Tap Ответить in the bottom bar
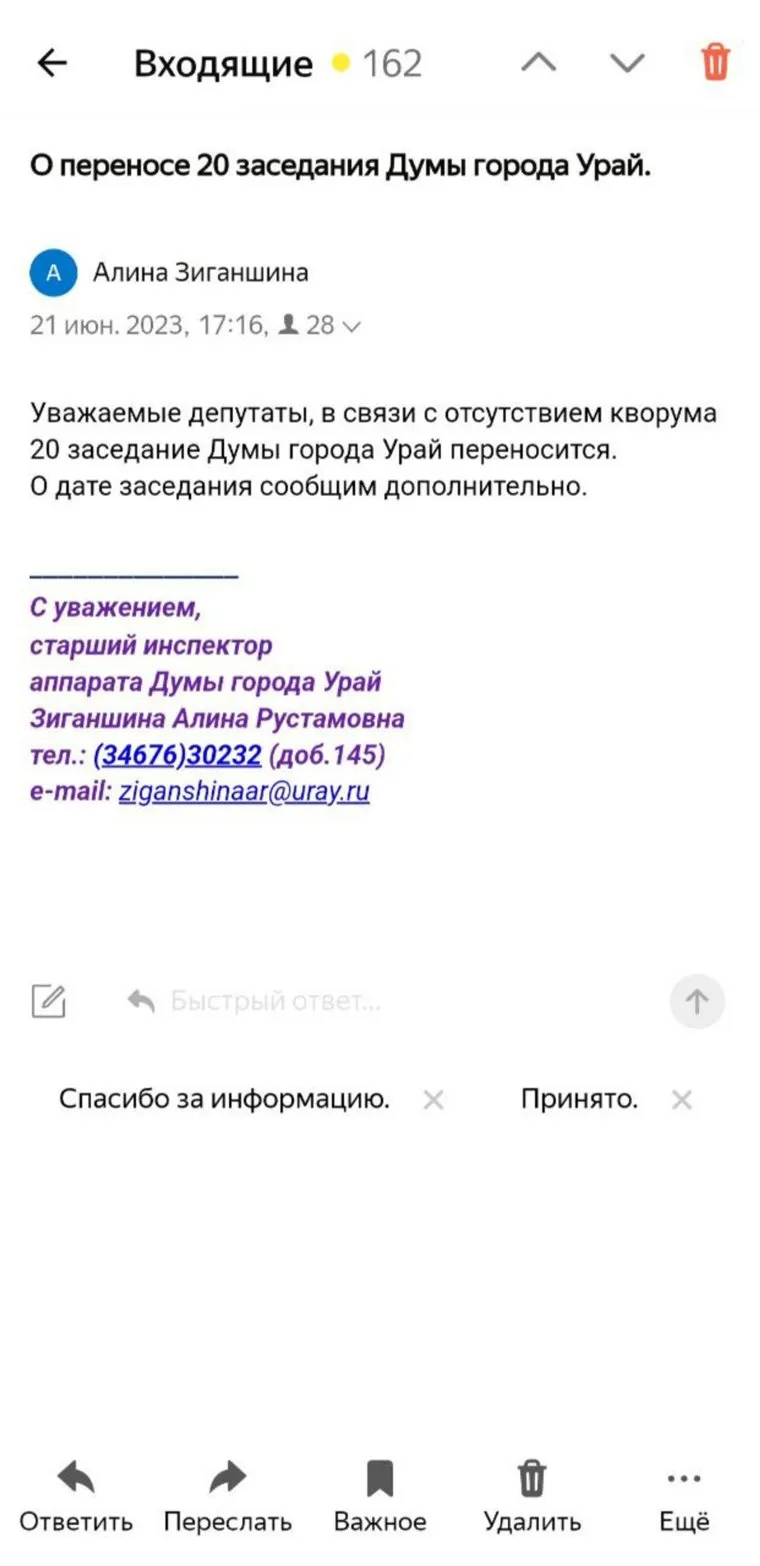Screen dimensions: 760x1566 point(76,1496)
